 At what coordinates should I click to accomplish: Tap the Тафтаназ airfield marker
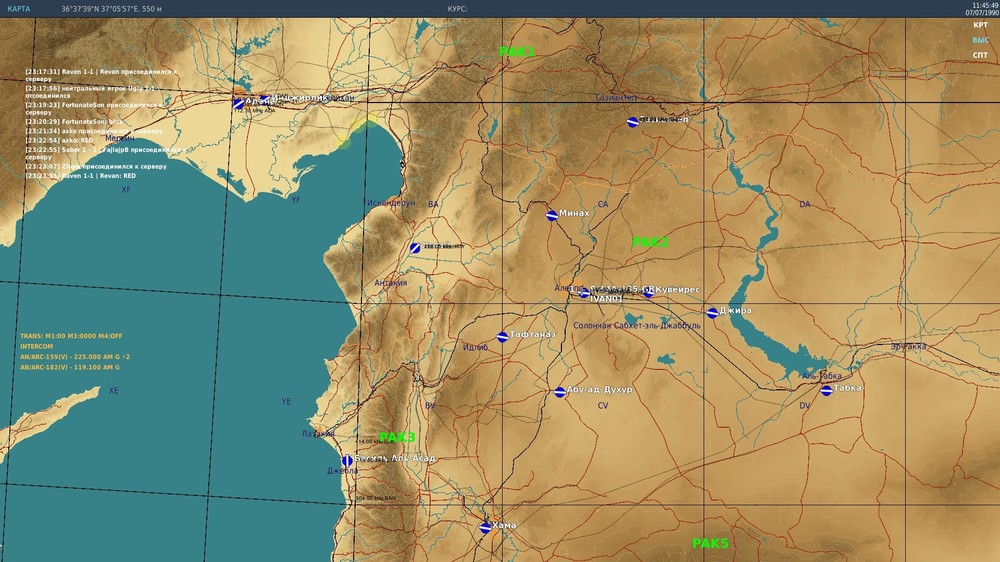[x=503, y=337]
